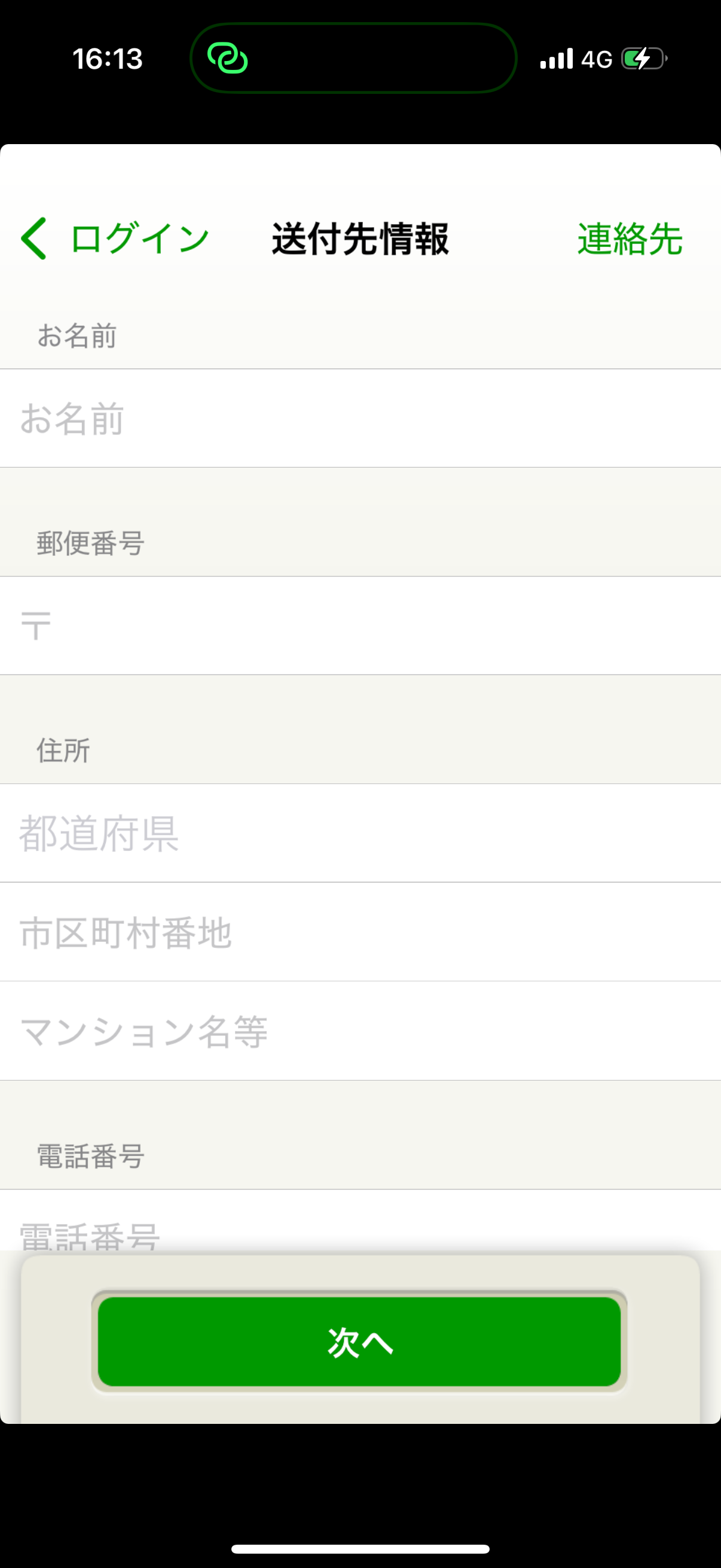Proceed with the 次へ button
This screenshot has width=721, height=1568.
[x=359, y=1341]
